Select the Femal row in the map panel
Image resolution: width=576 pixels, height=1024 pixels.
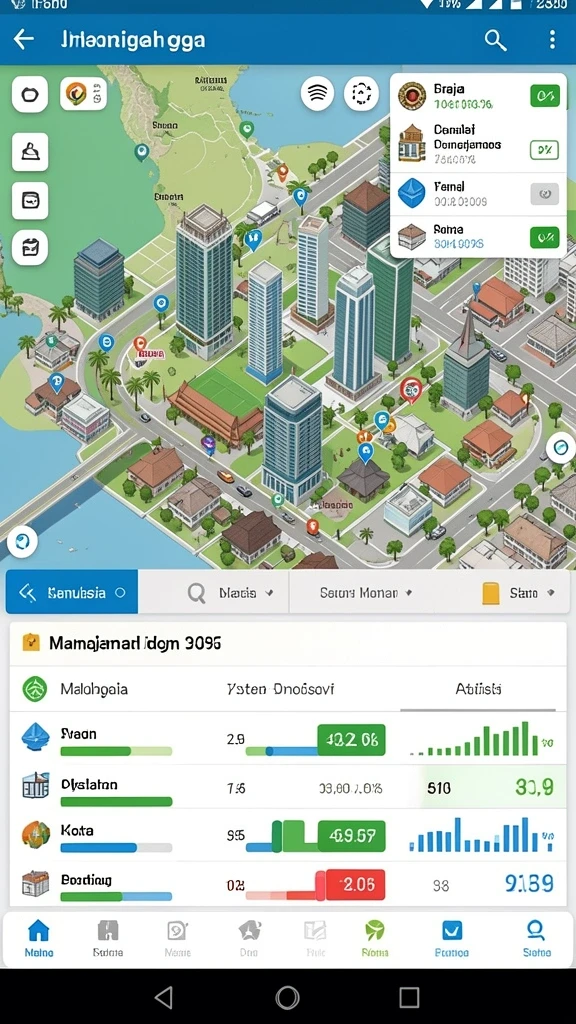(478, 194)
